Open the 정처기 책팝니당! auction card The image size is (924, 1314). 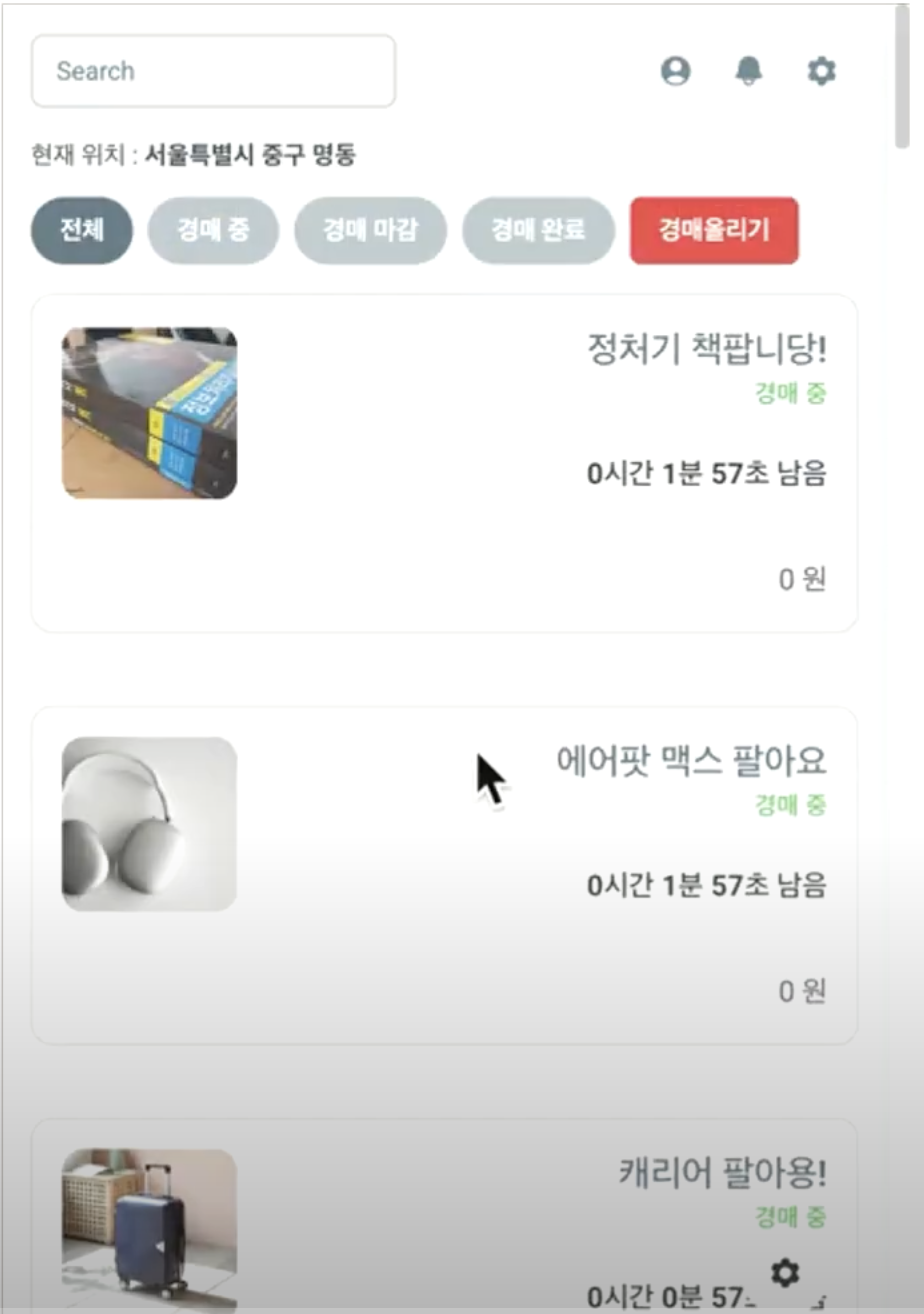point(444,463)
